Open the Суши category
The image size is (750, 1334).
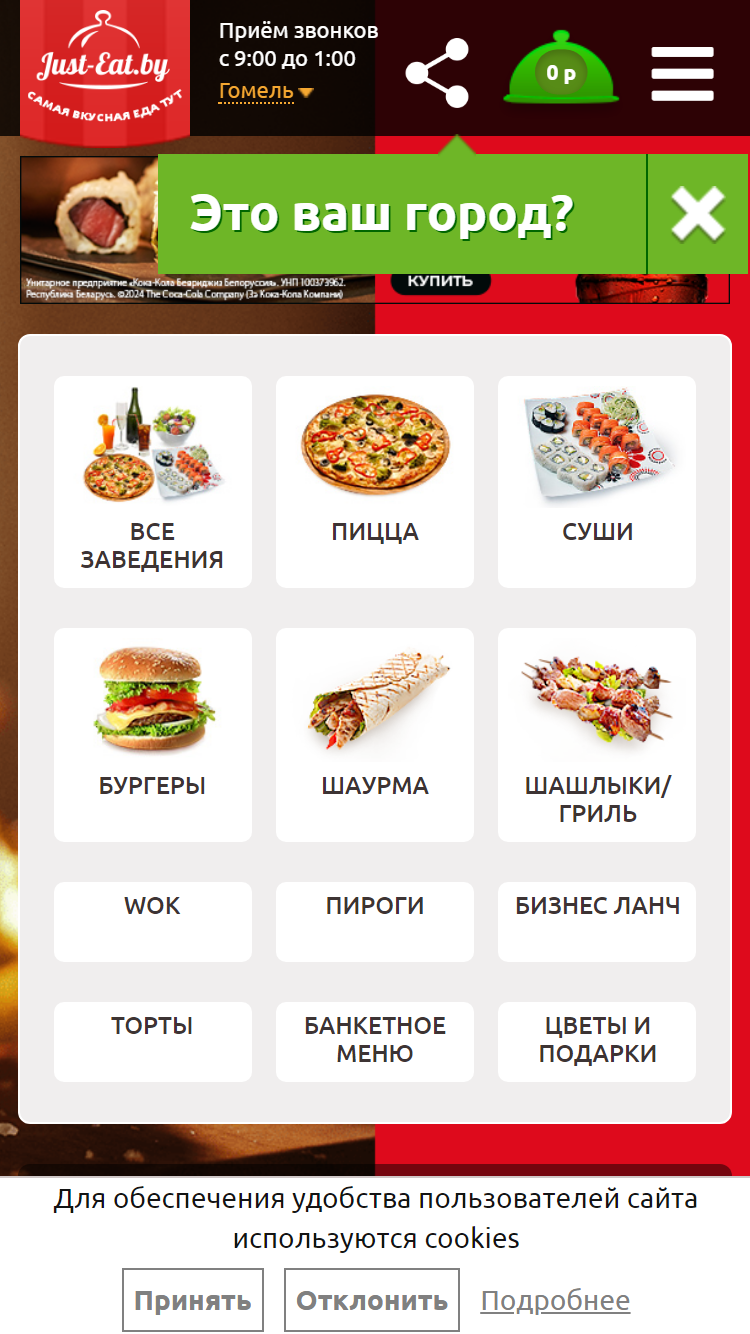pos(597,482)
